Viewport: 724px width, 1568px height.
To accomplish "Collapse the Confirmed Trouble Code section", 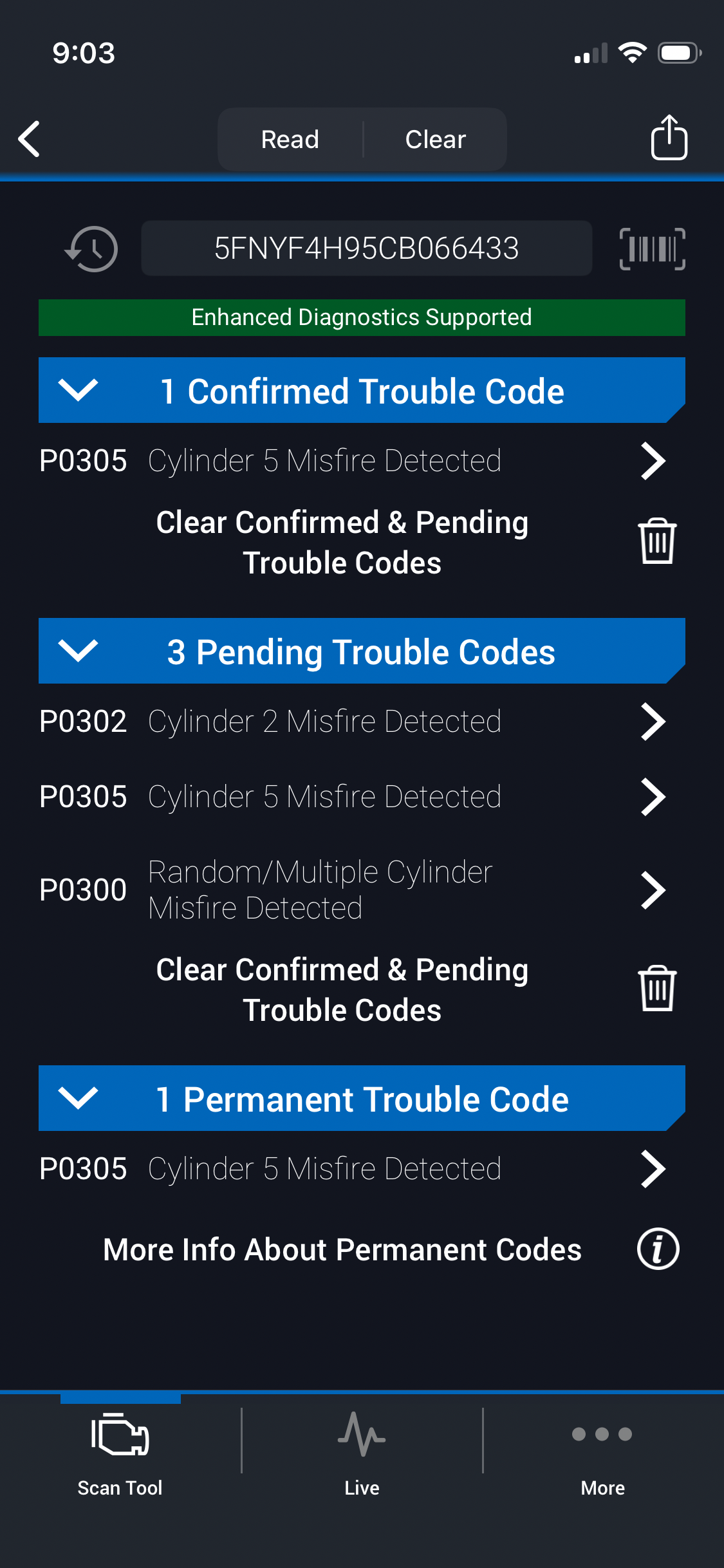I will tap(79, 390).
